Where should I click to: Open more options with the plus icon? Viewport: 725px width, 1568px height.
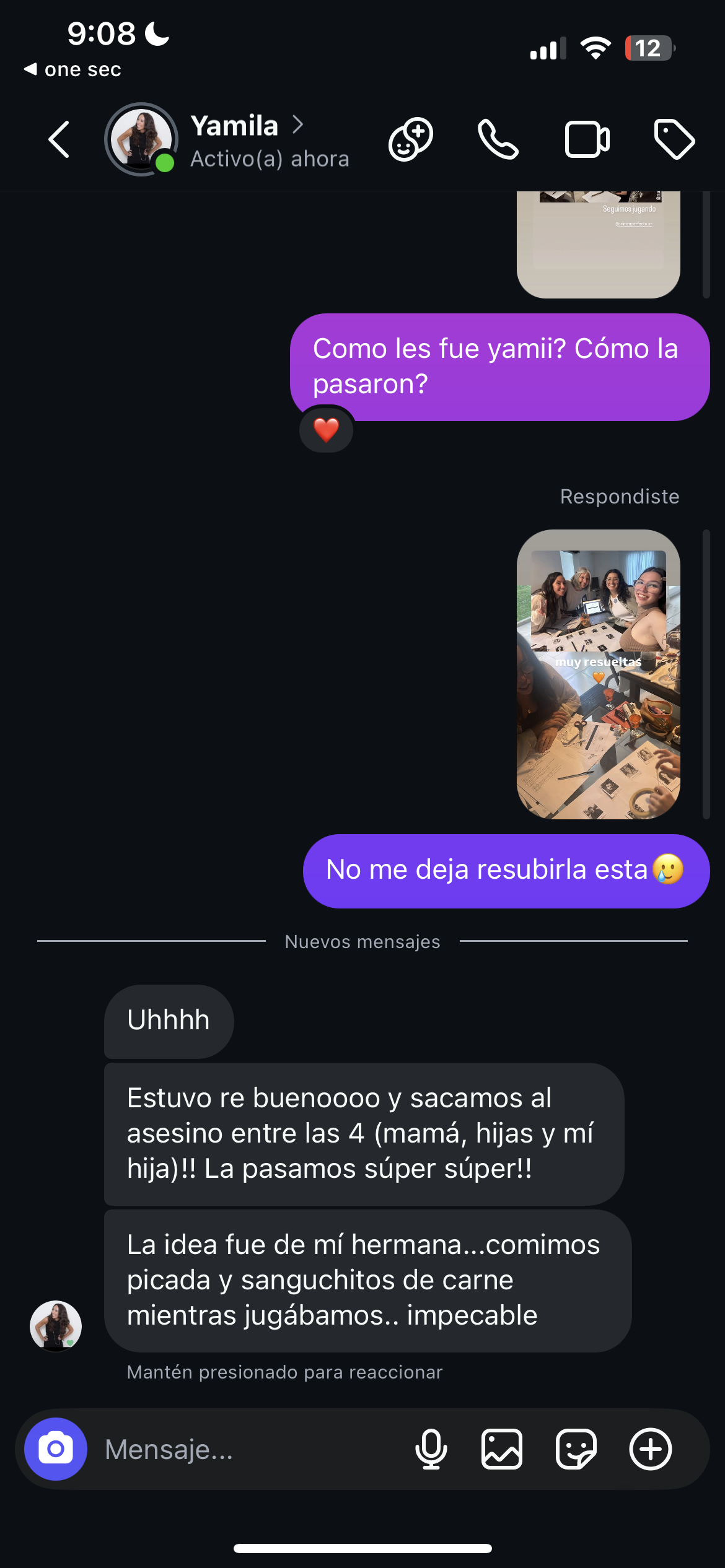(x=651, y=1449)
